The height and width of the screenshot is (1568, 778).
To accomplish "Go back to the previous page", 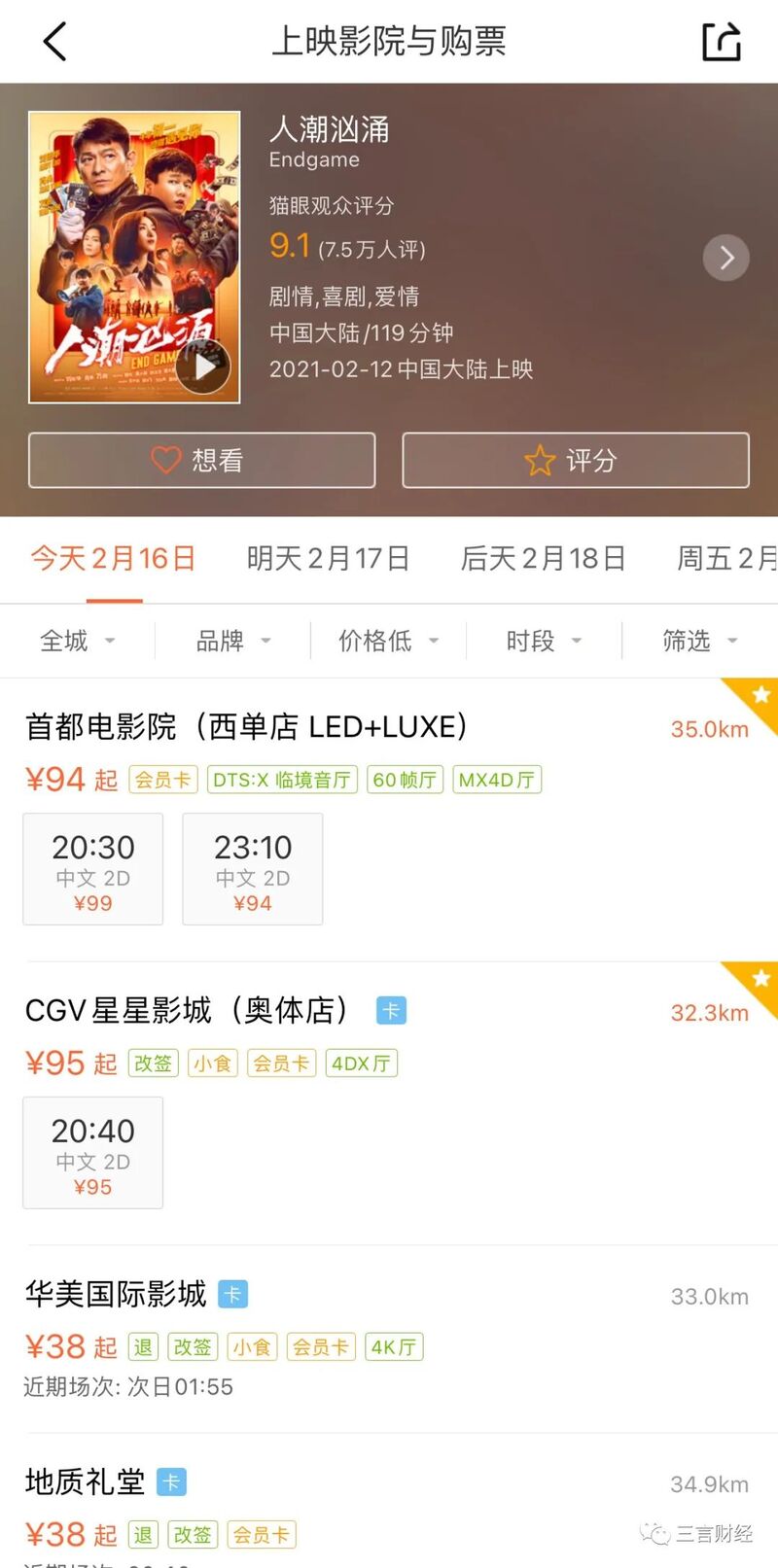I will click(x=55, y=42).
